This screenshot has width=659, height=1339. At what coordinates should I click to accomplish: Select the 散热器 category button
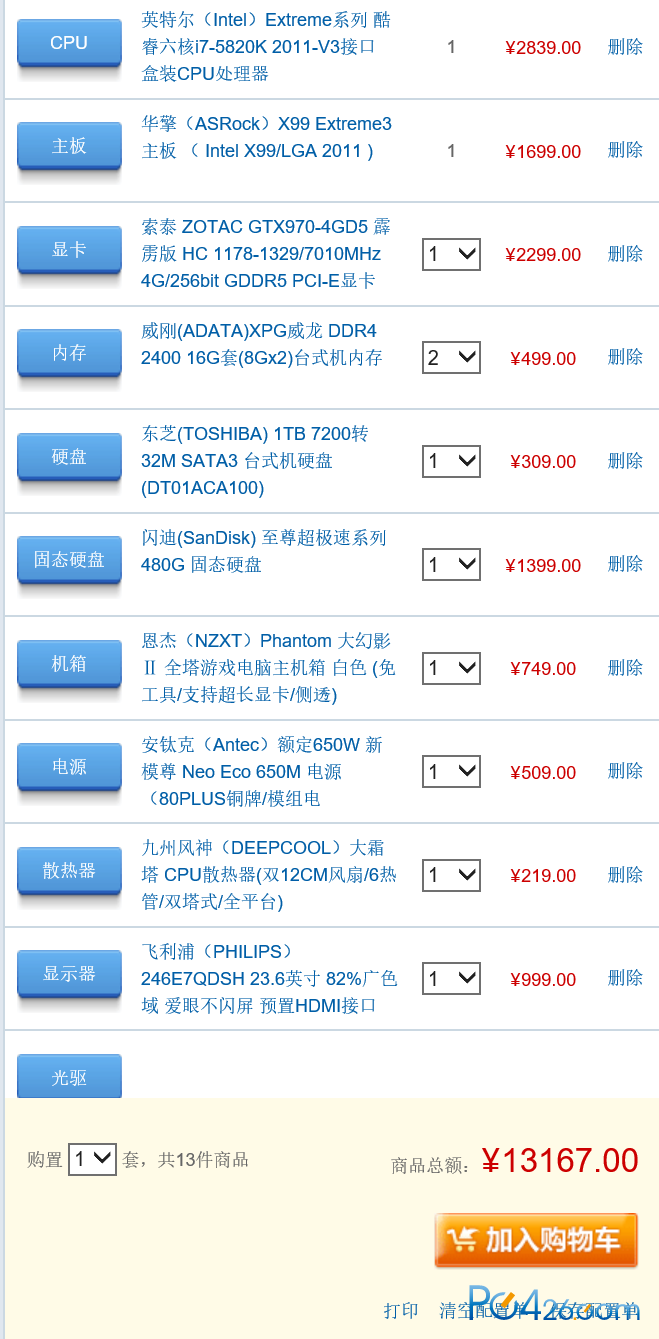pyautogui.click(x=69, y=871)
